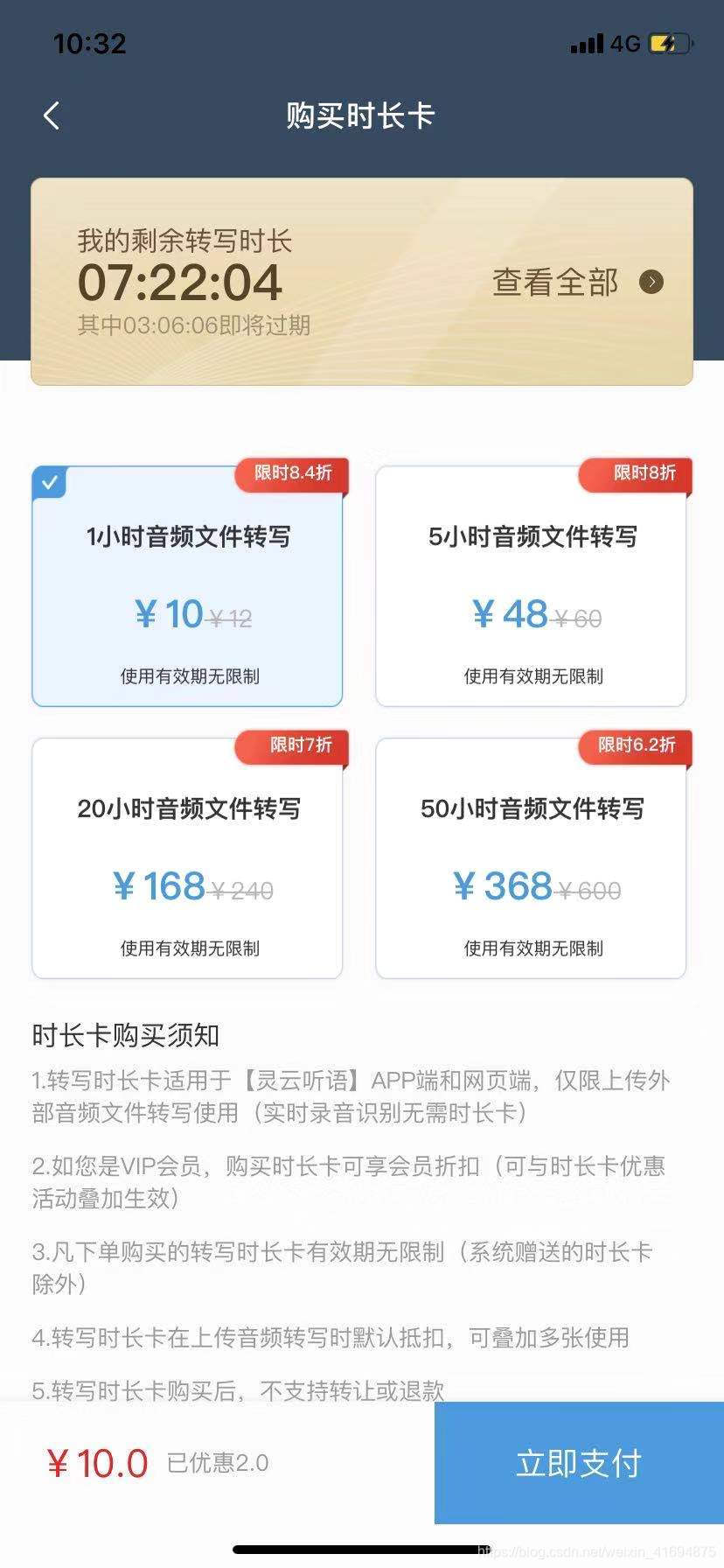Tap the blue checkmark on the 1-hour card
Image resolution: width=724 pixels, height=1568 pixels.
(49, 479)
